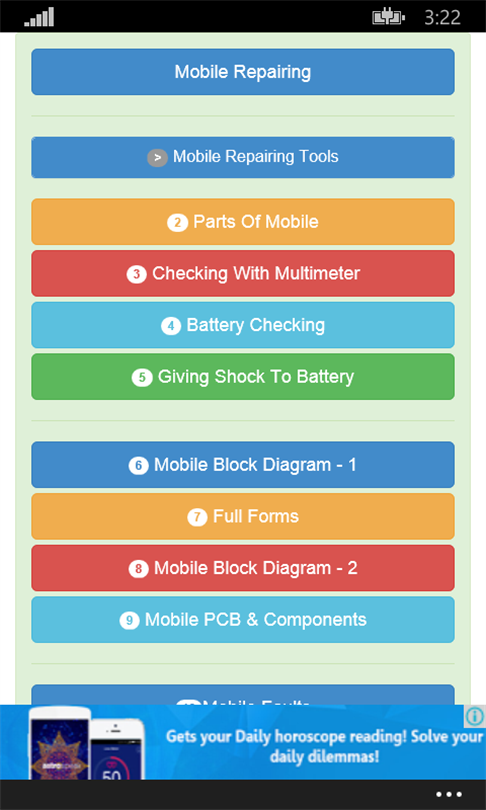This screenshot has height=810, width=486.
Task: Select Checking With Multimeter
Action: coord(243,273)
